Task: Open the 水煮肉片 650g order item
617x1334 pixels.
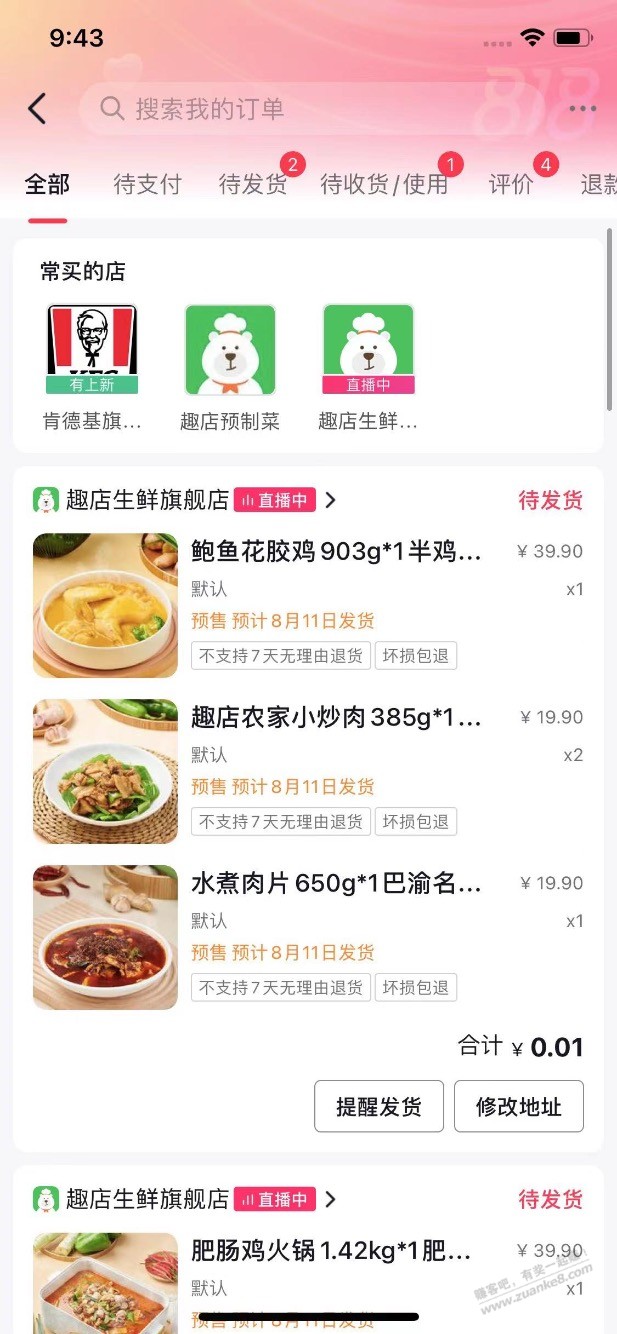Action: click(x=336, y=884)
